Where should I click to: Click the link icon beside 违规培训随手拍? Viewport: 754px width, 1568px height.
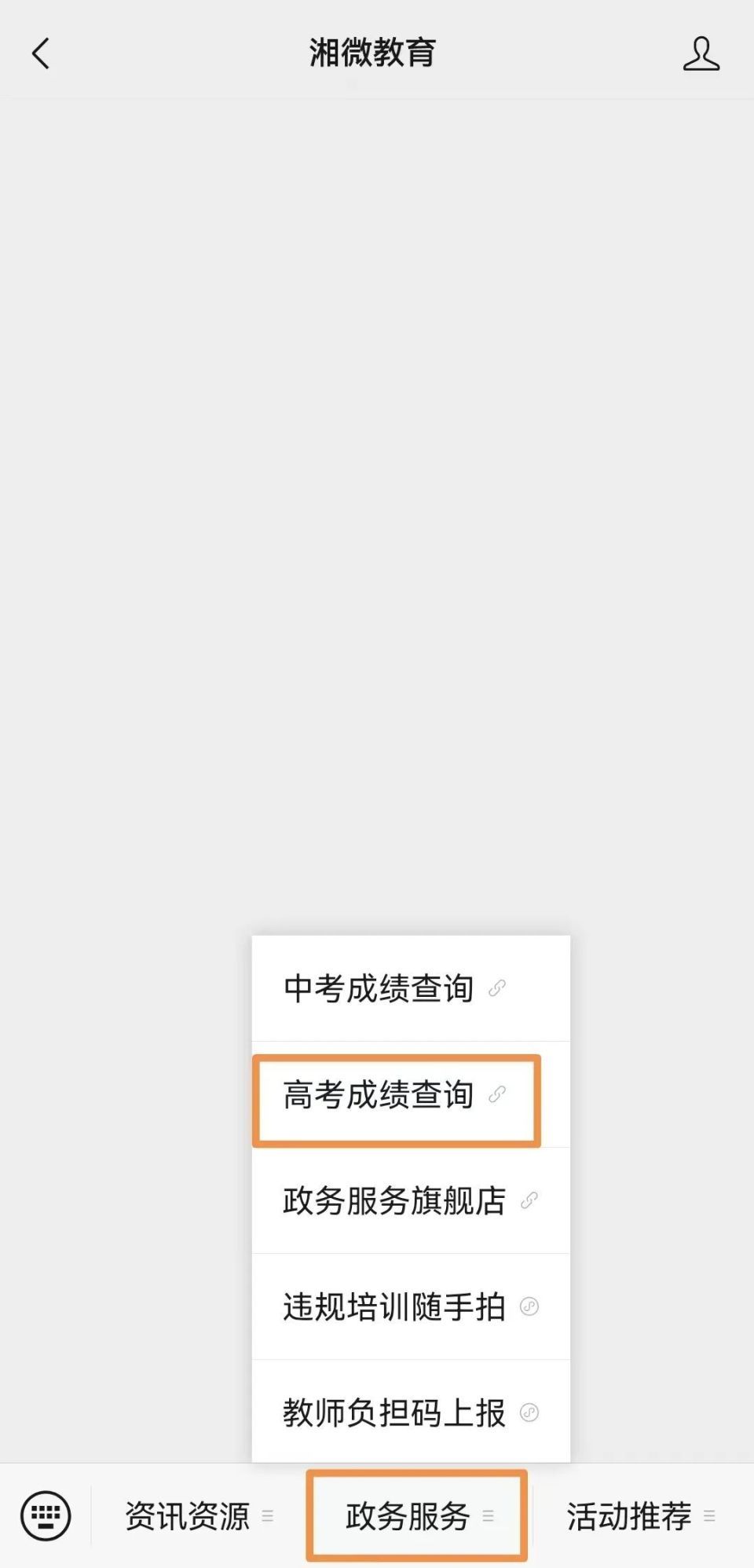530,1306
